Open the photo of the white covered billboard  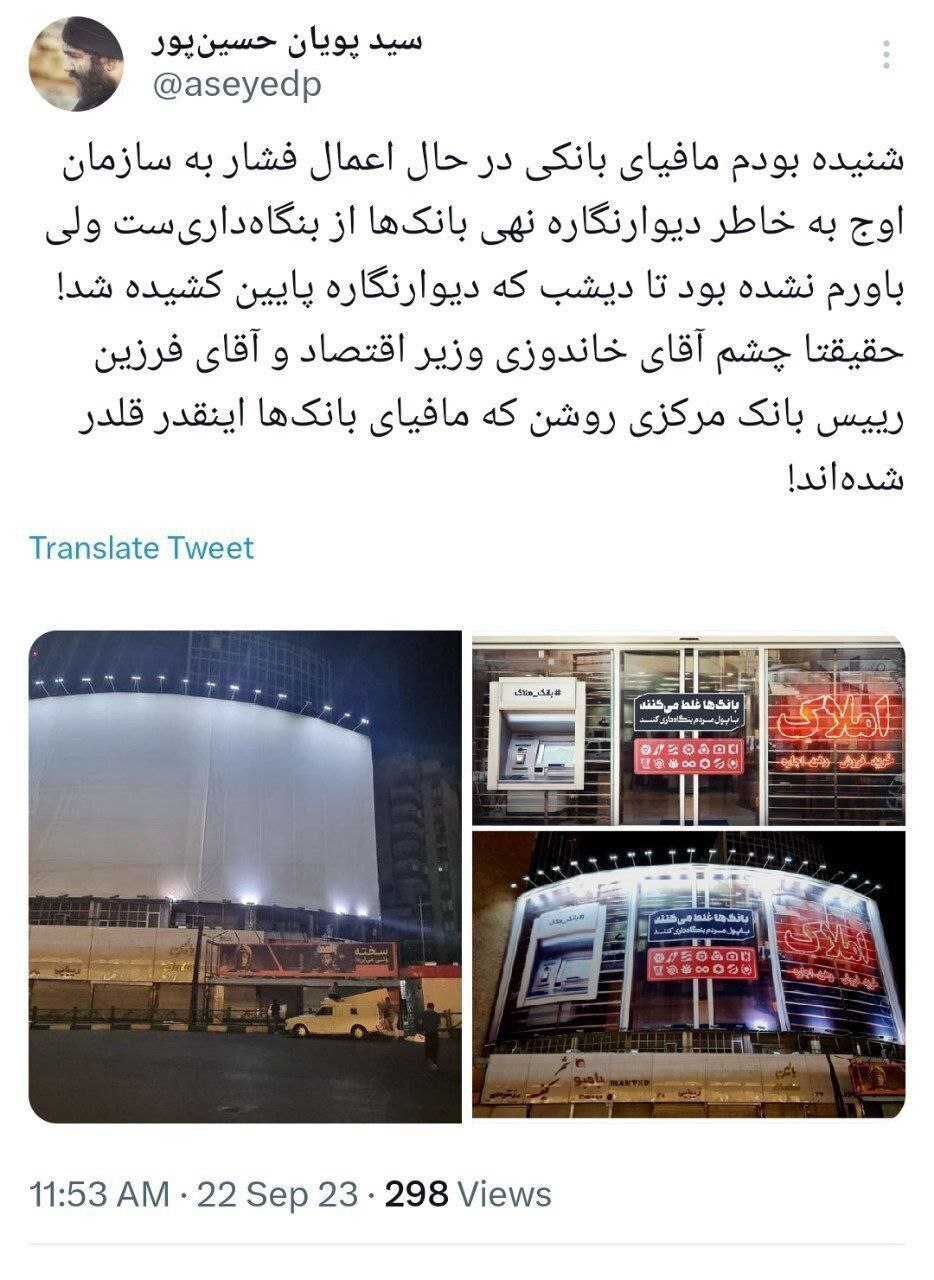click(x=245, y=876)
